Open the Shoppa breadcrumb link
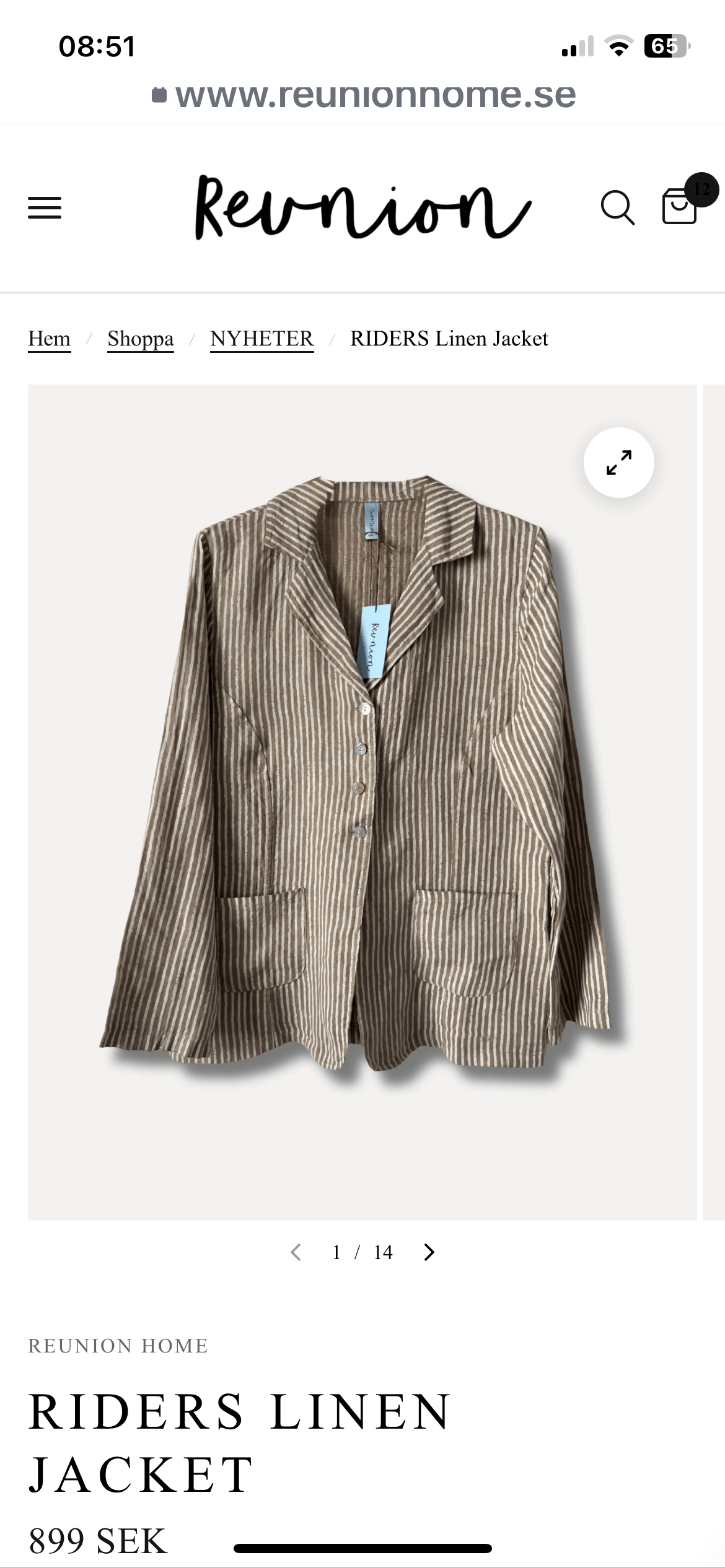This screenshot has height=1568, width=725. tap(141, 339)
